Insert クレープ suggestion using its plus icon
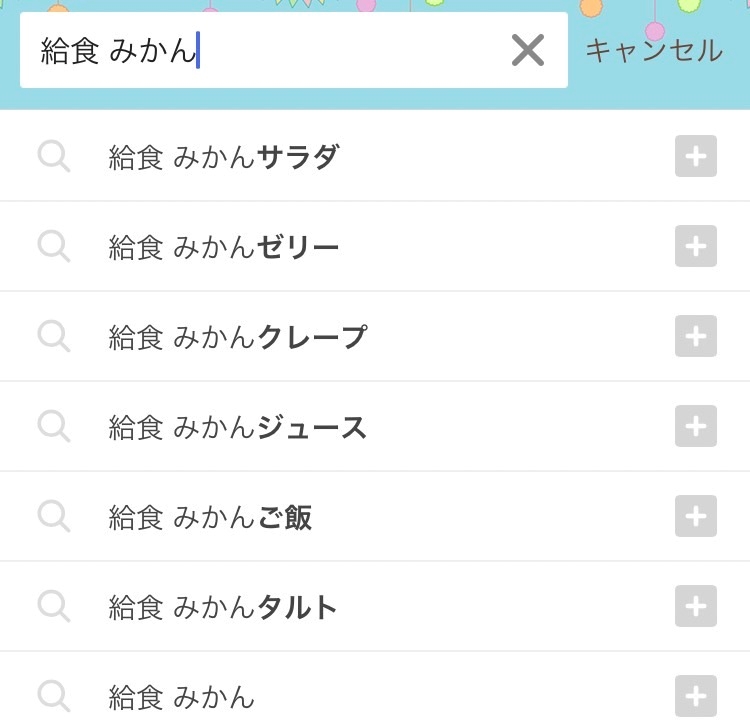This screenshot has height=722, width=750. tap(696, 337)
